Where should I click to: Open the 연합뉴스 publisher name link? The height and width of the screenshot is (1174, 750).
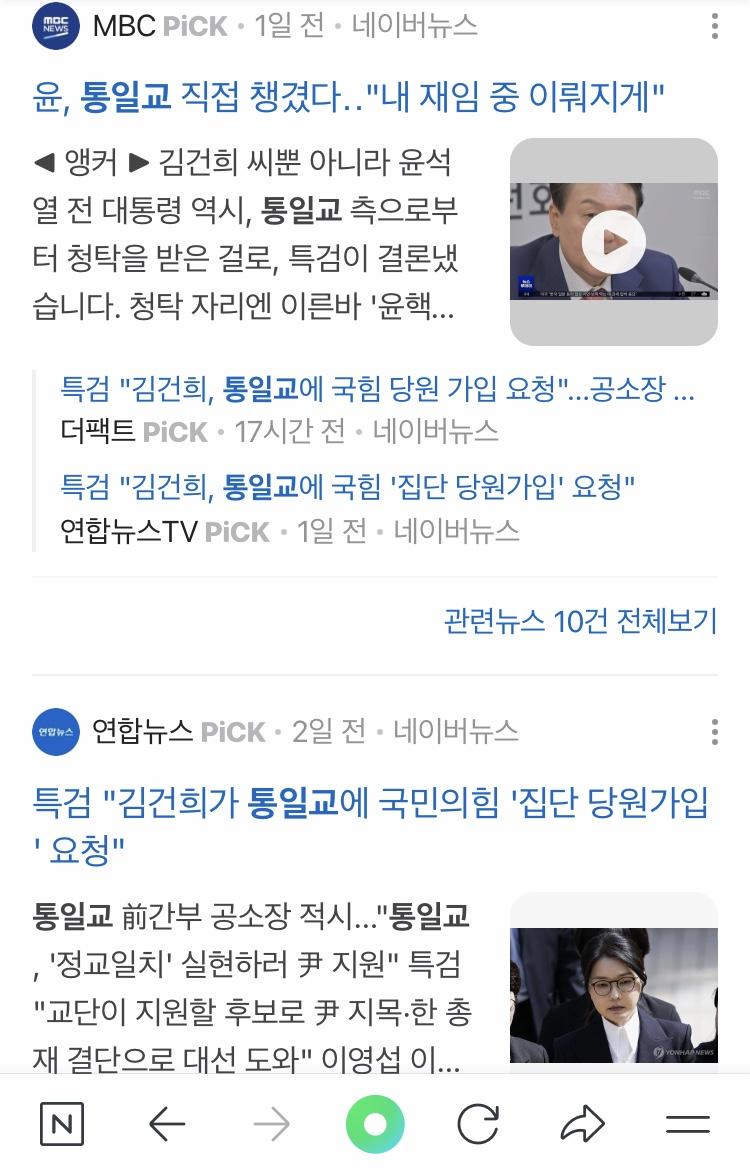pos(142,731)
